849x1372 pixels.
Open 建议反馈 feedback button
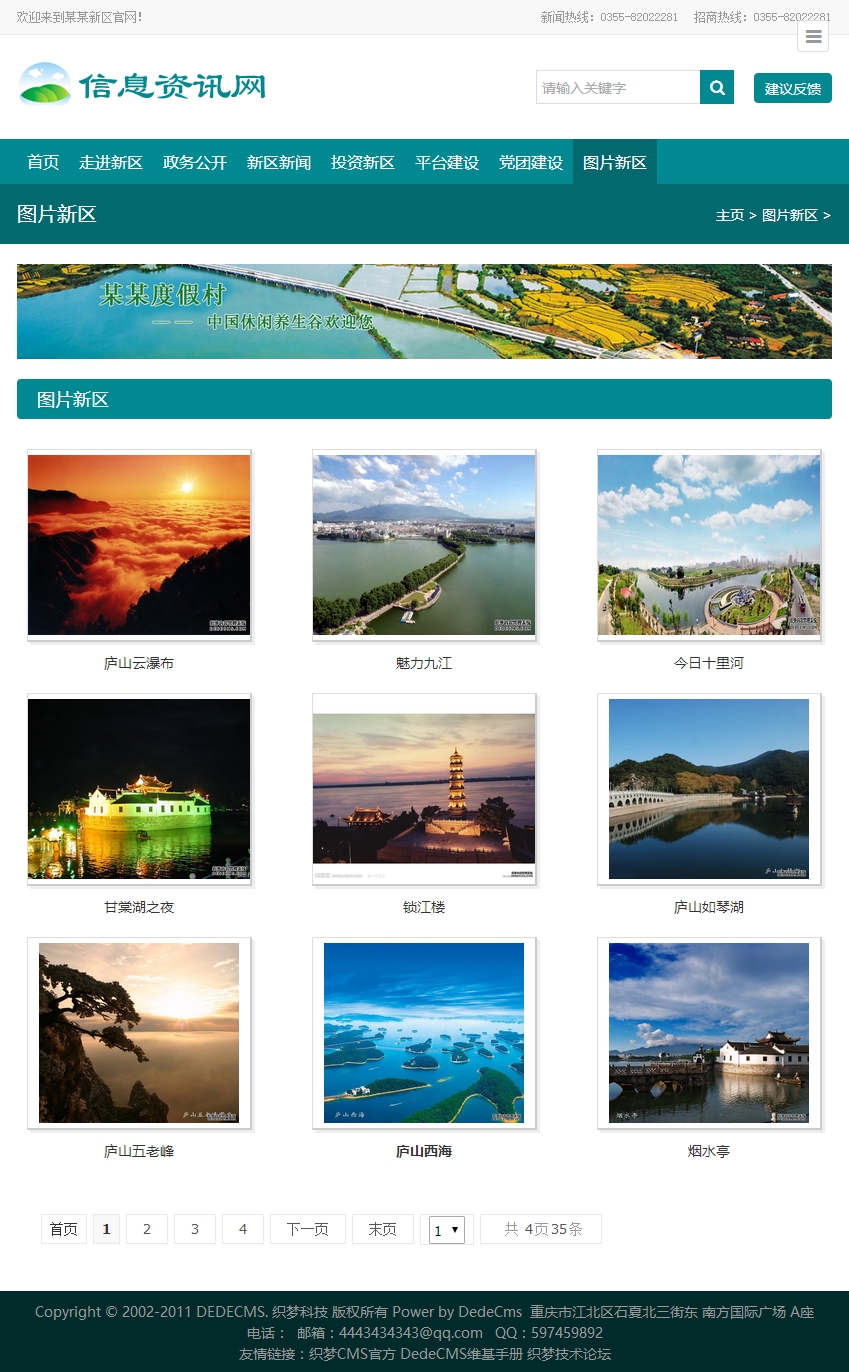click(x=792, y=88)
